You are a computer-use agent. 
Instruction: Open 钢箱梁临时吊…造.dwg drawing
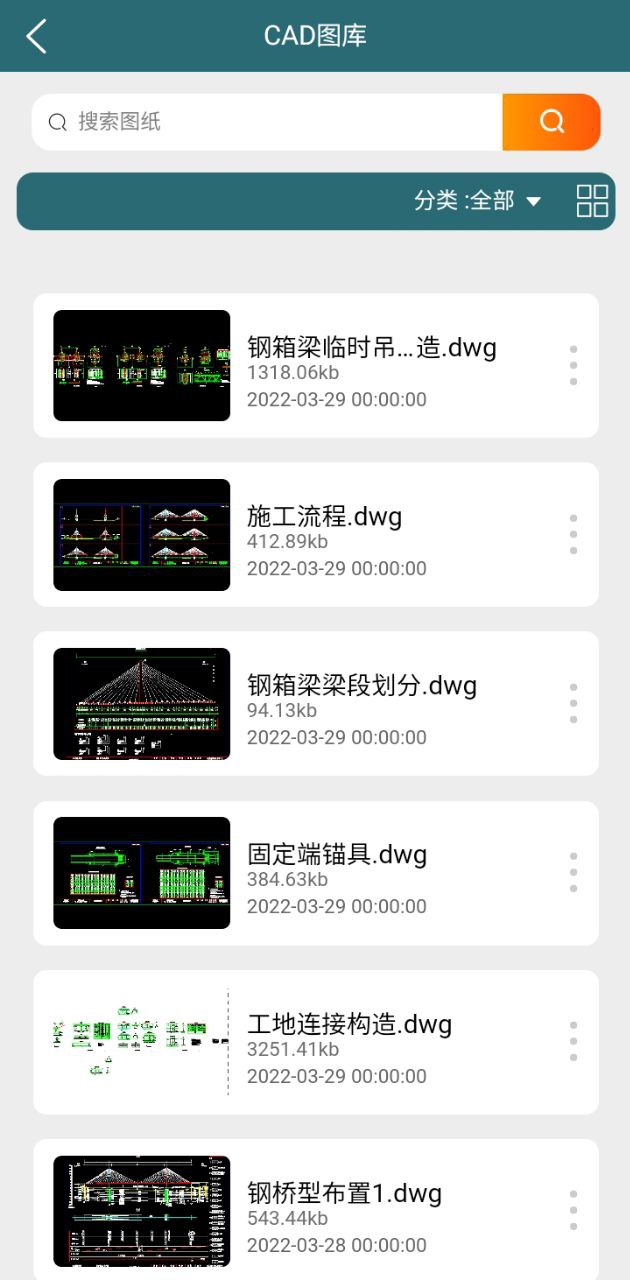pyautogui.click(x=316, y=365)
